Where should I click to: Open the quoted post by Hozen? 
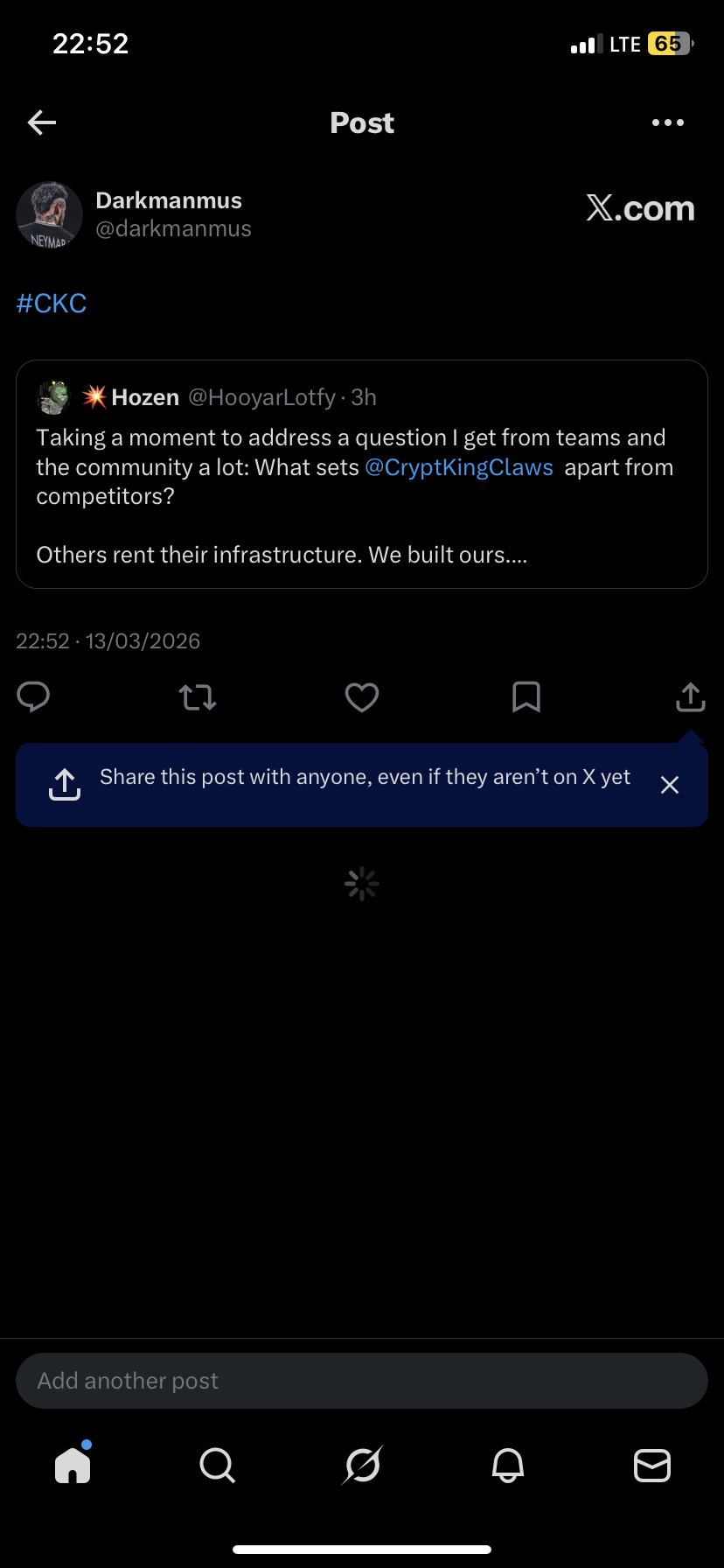(x=362, y=474)
